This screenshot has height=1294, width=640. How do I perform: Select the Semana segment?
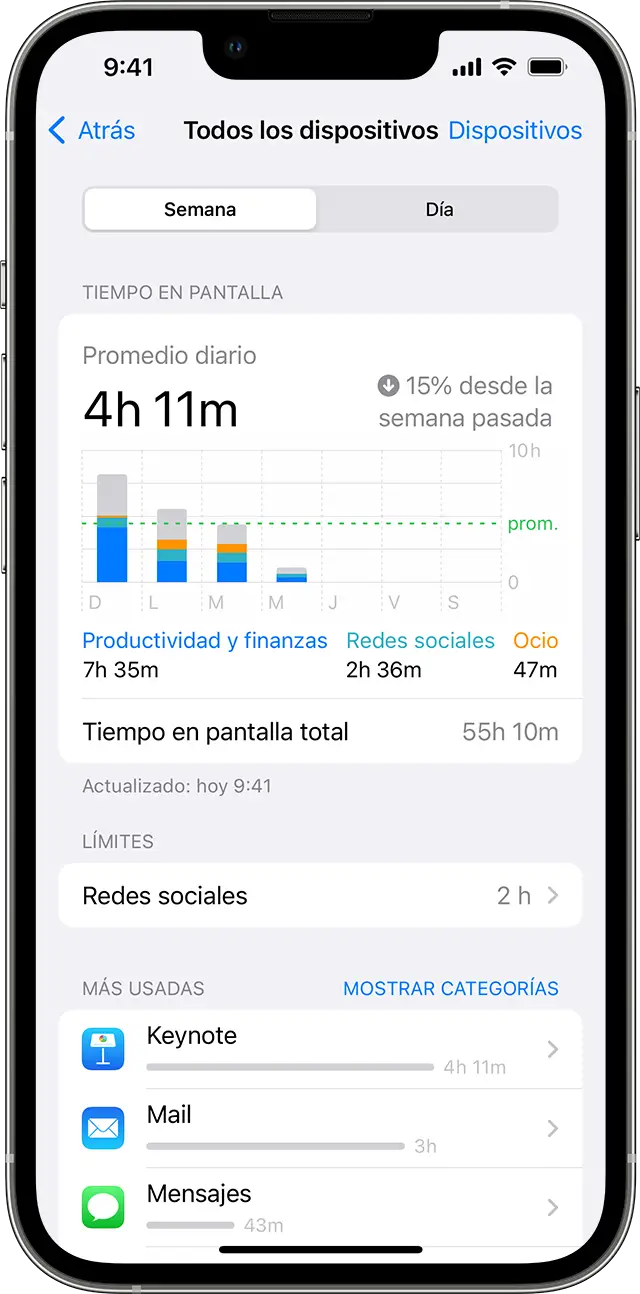[x=200, y=210]
